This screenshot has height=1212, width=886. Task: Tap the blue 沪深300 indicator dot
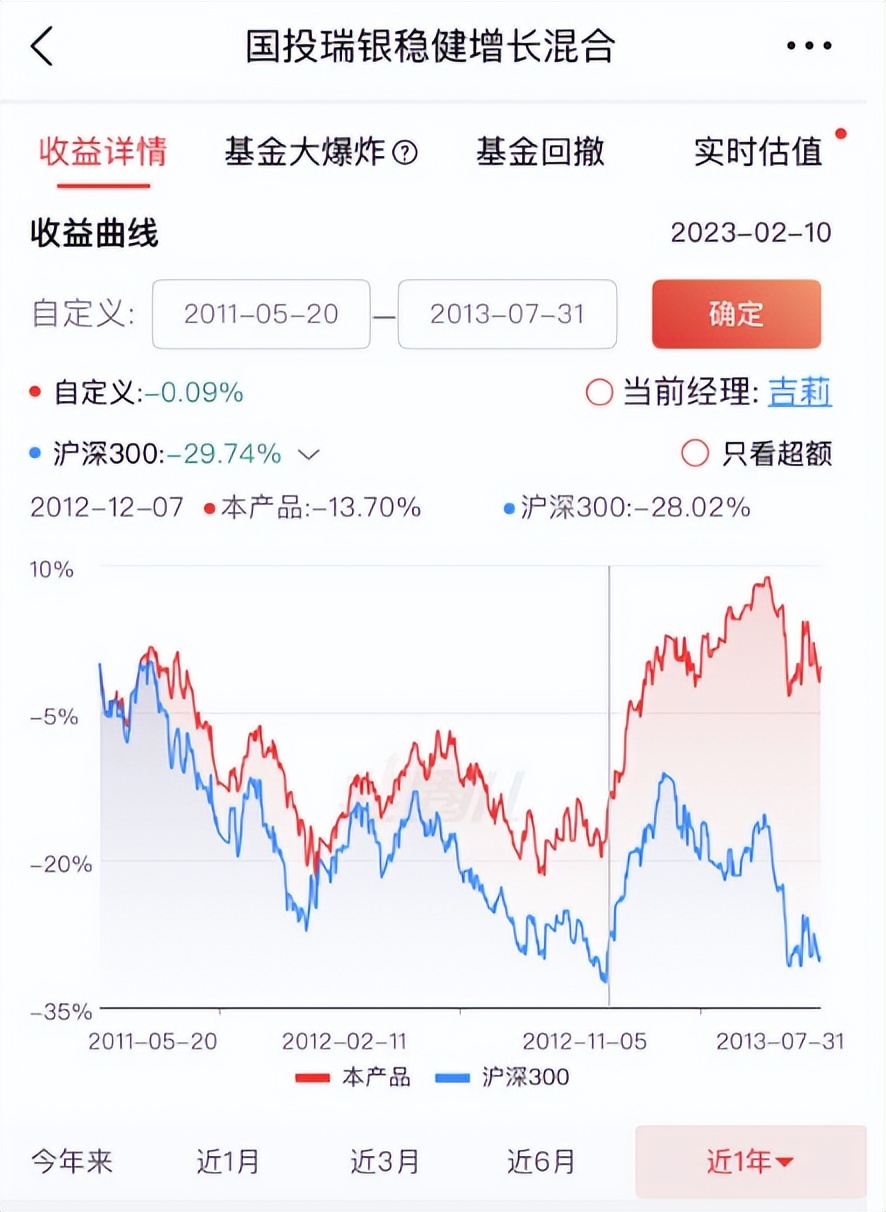[33, 453]
